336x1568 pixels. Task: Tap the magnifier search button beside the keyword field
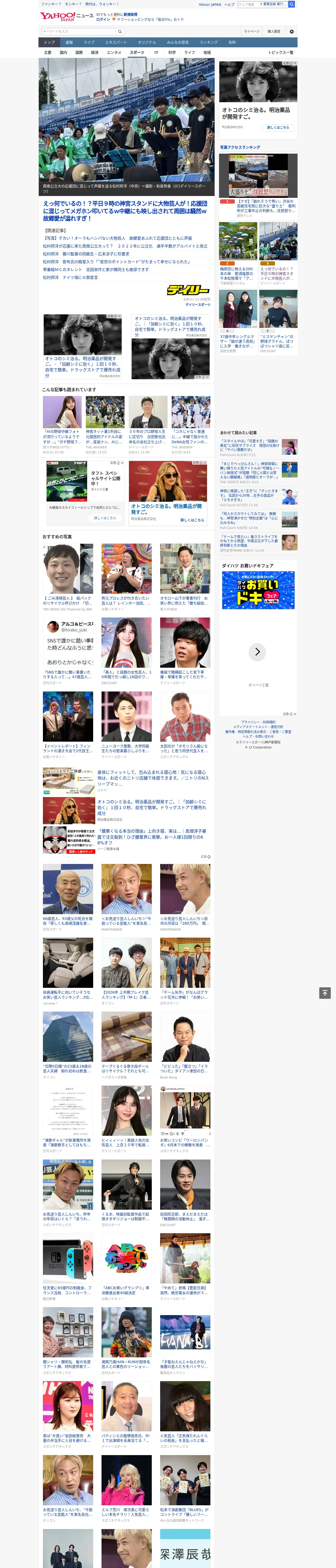click(120, 32)
